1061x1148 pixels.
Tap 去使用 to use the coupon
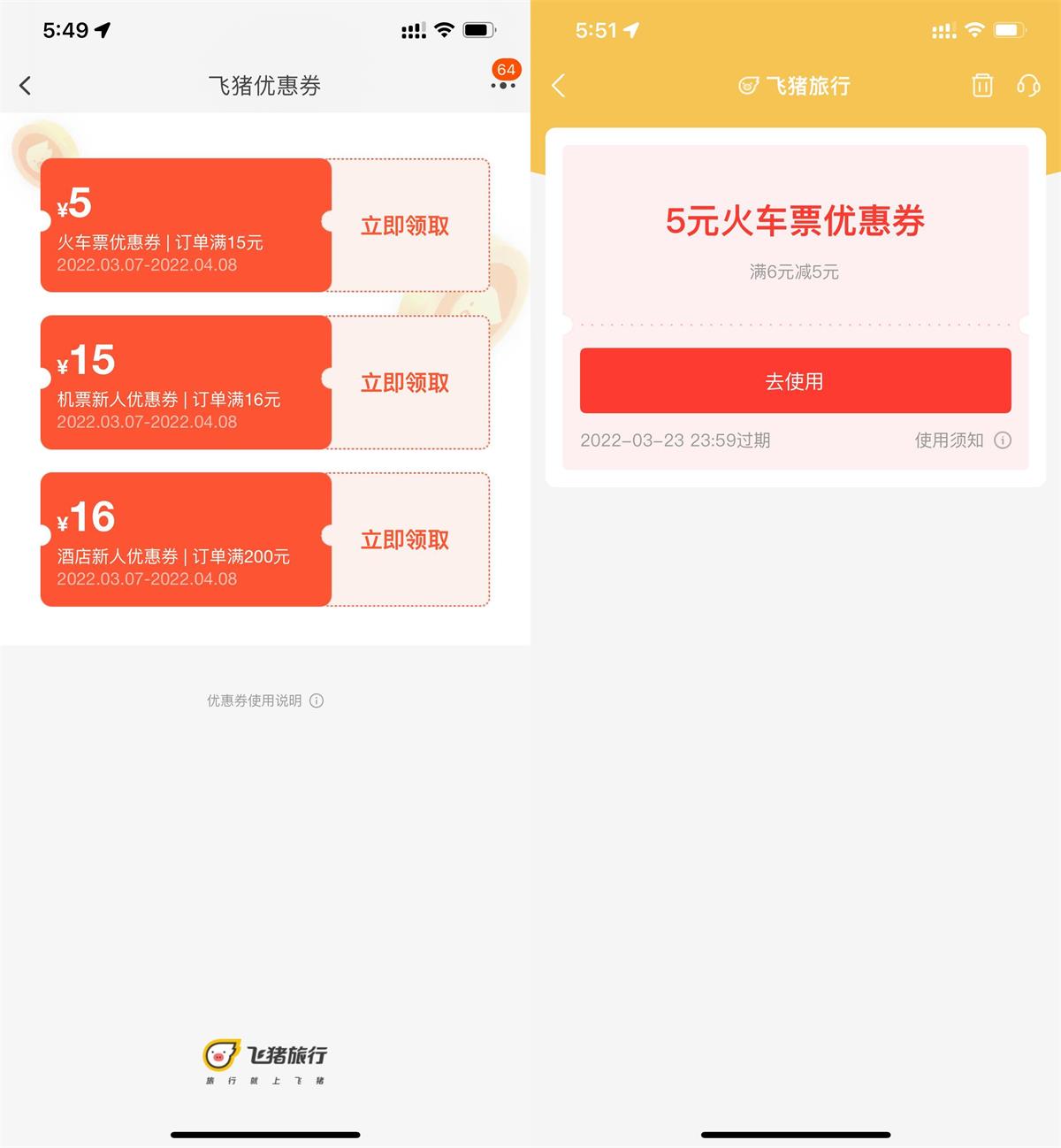pyautogui.click(x=795, y=381)
